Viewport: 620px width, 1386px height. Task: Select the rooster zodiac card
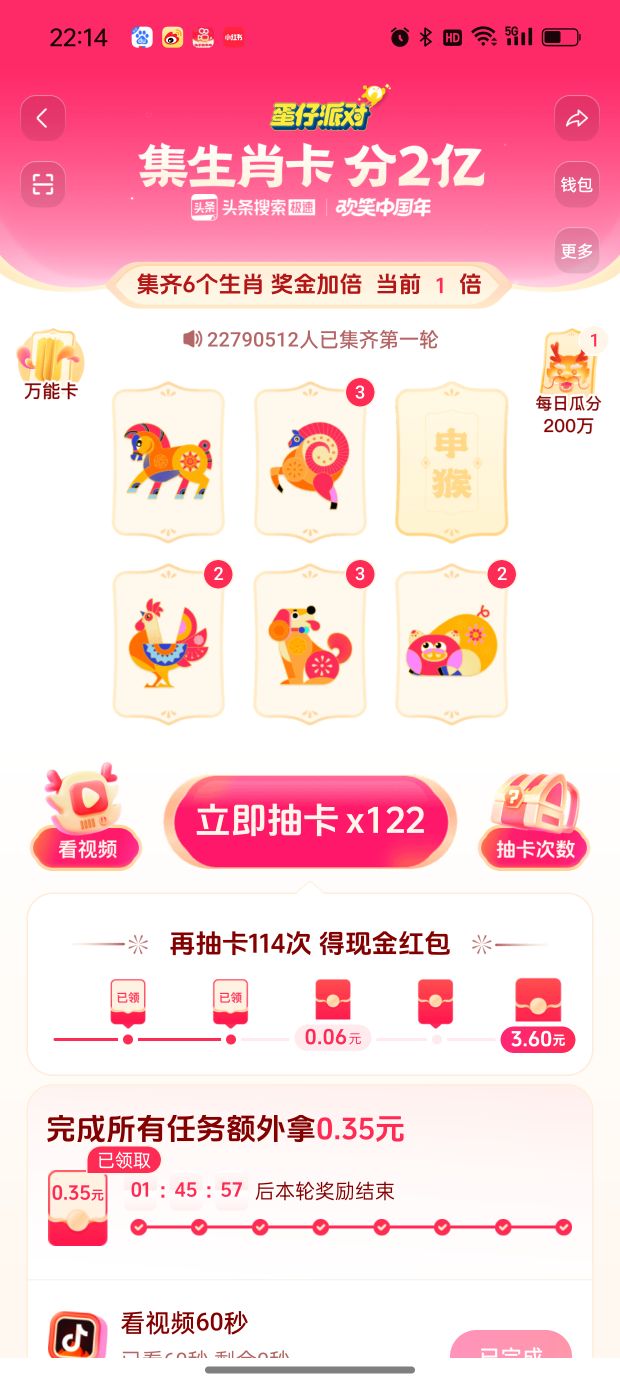[168, 643]
